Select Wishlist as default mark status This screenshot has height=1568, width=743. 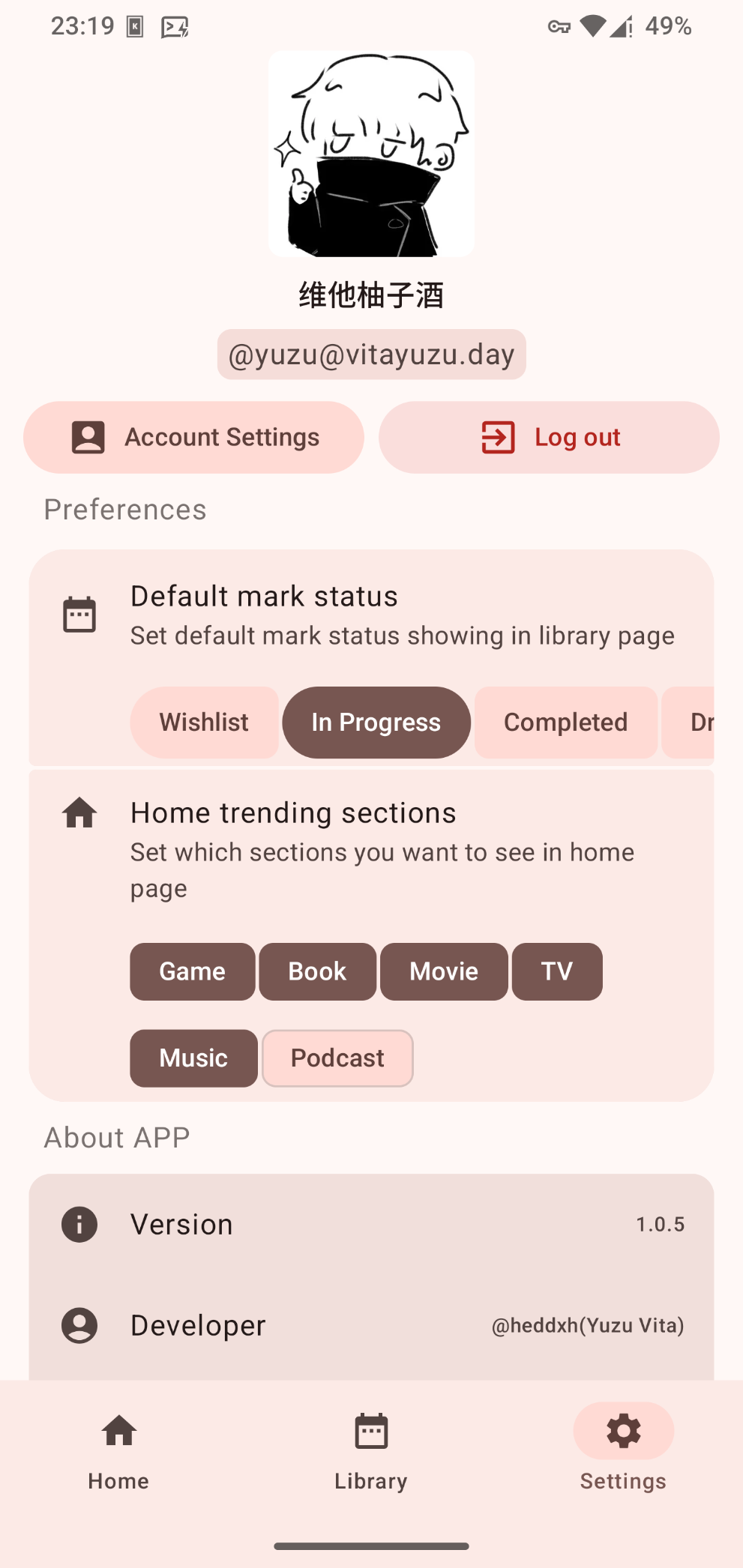coord(204,723)
